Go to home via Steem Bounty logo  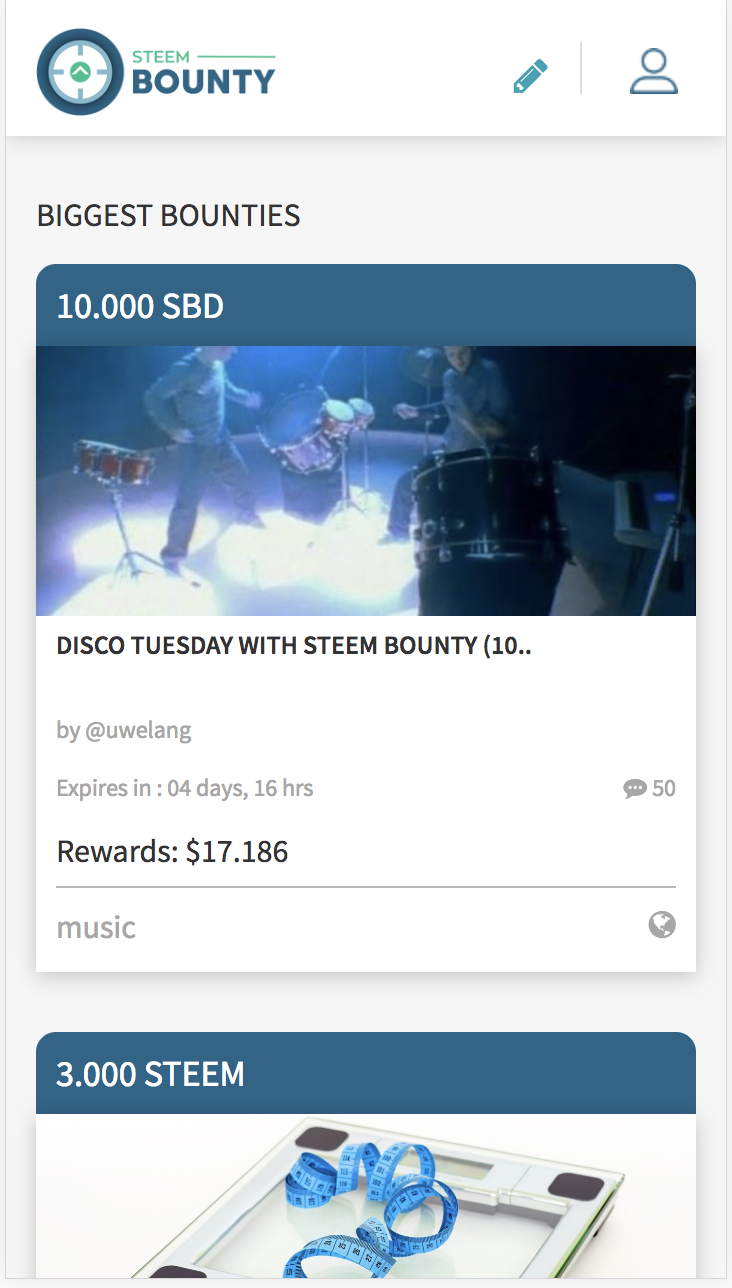click(156, 72)
